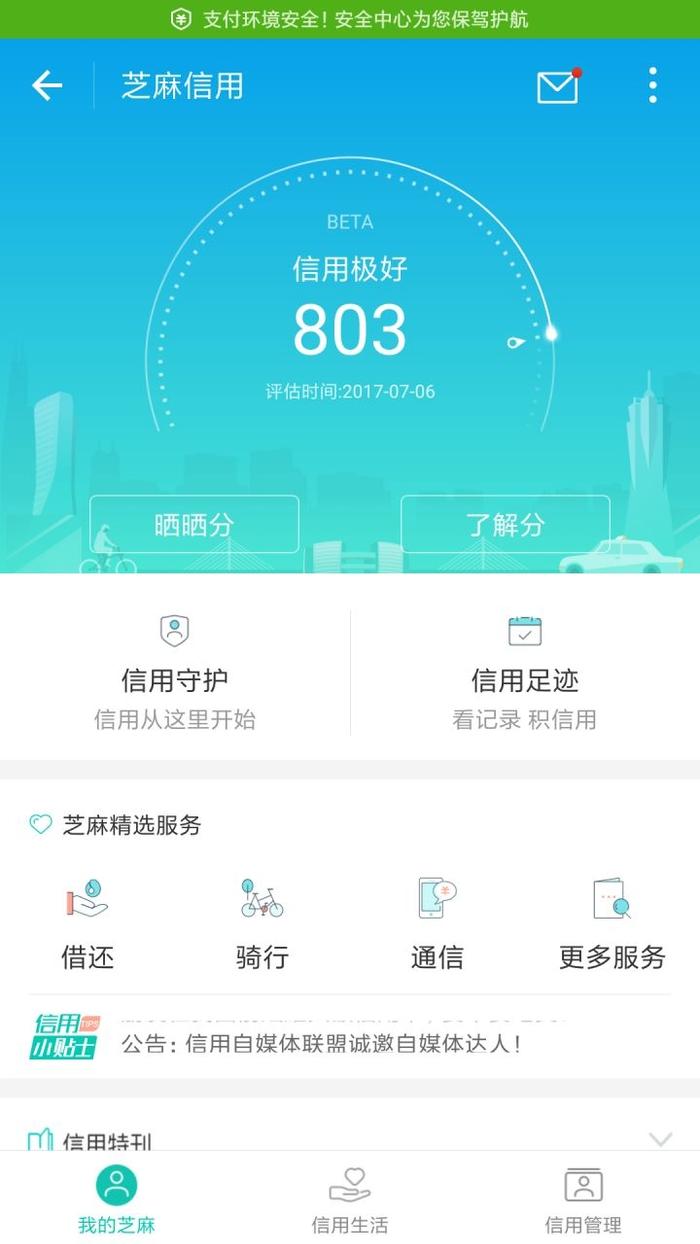Screen dimensions: 700x1244
Task: Open 信用足迹 records
Action: pyautogui.click(x=524, y=672)
